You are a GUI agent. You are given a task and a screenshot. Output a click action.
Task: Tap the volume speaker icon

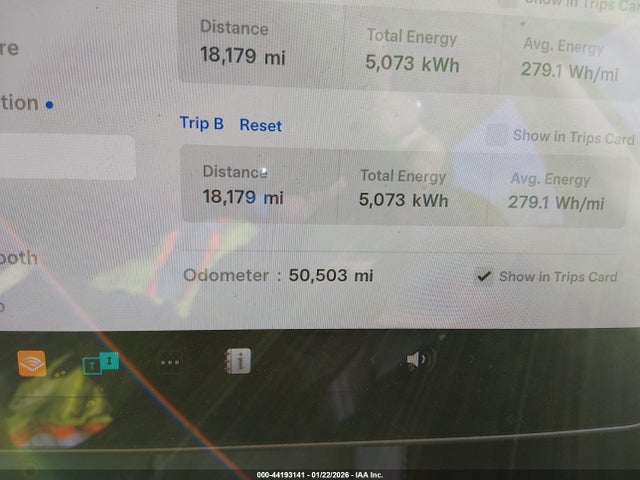click(x=416, y=360)
